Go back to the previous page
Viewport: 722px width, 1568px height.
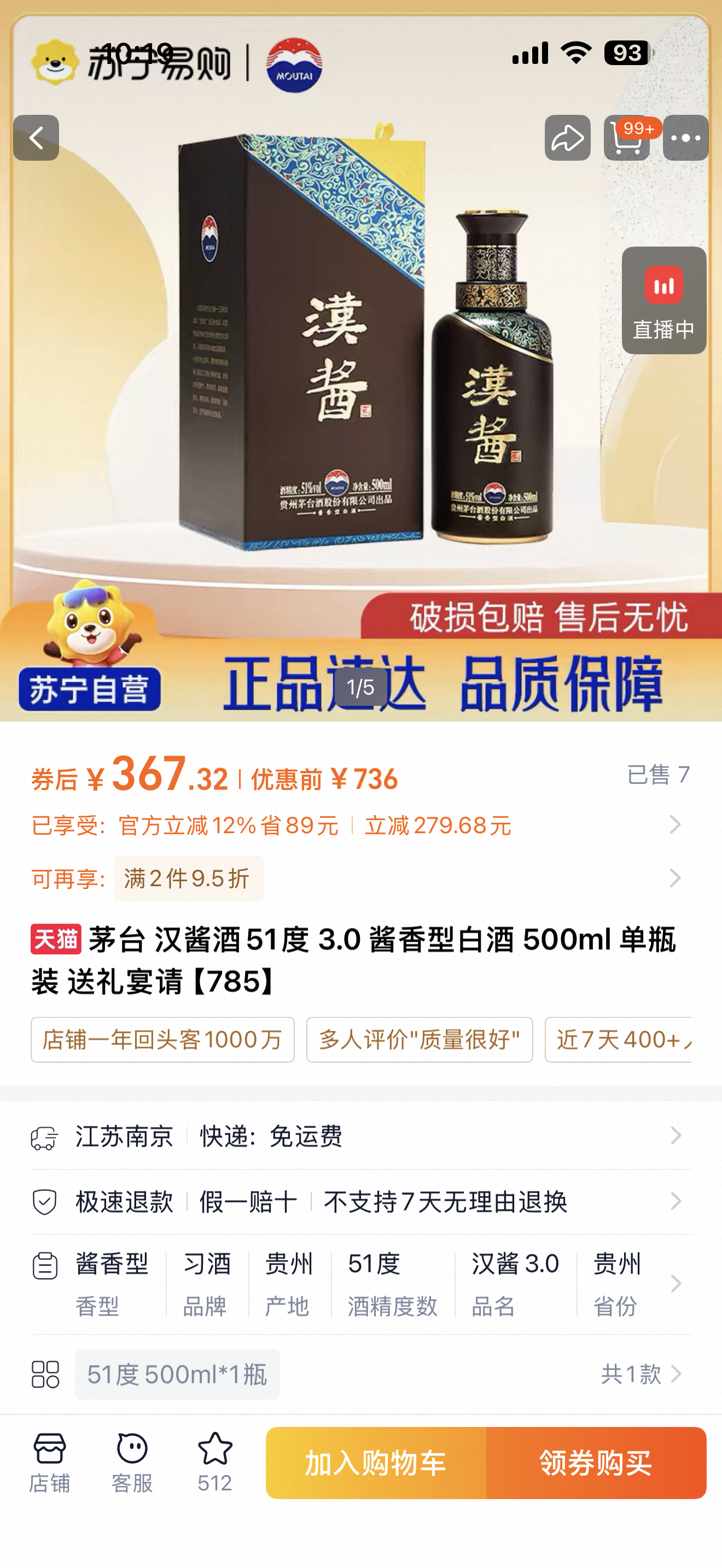[x=36, y=138]
